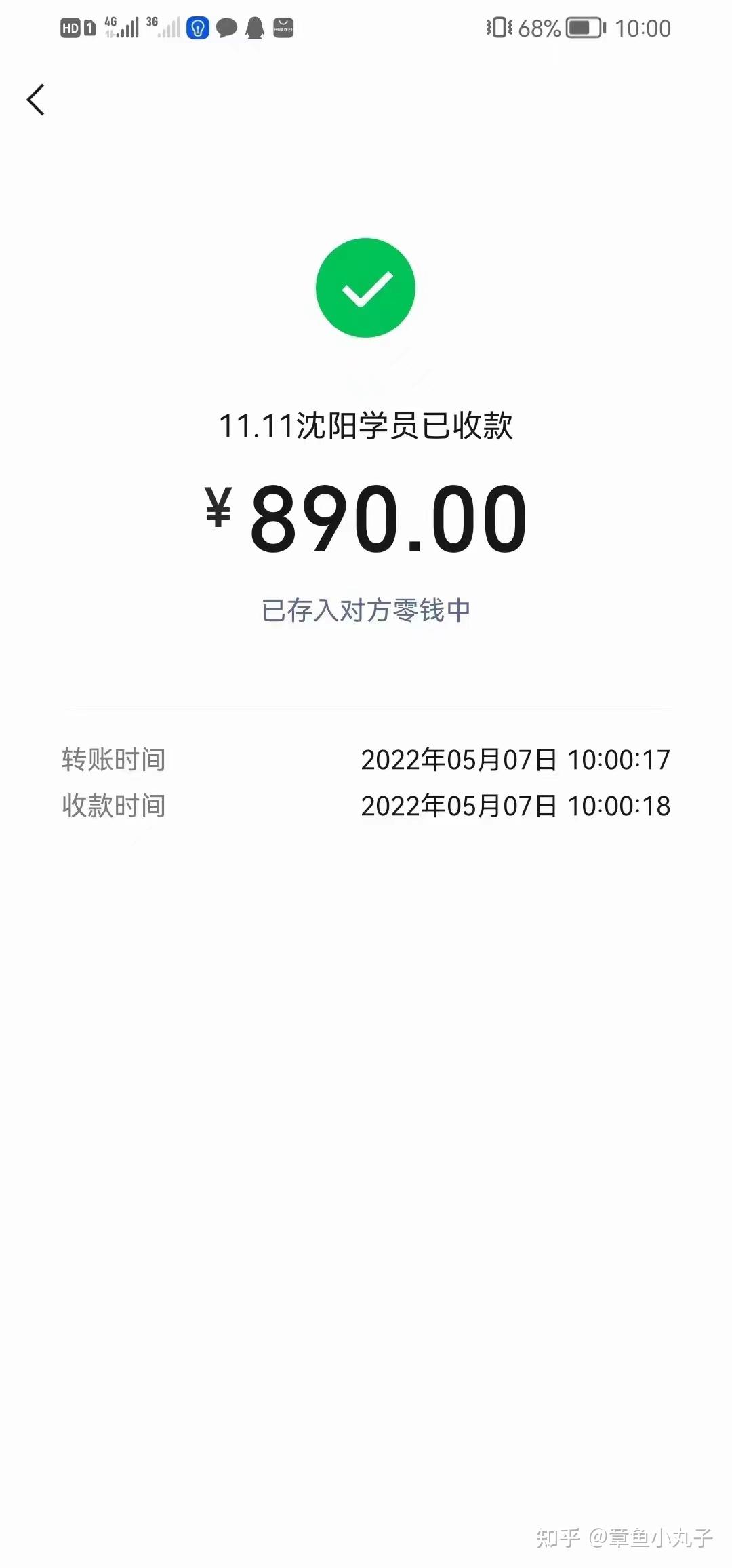Go back from the transfer receipt
Viewport: 732px width, 1568px height.
tap(36, 100)
